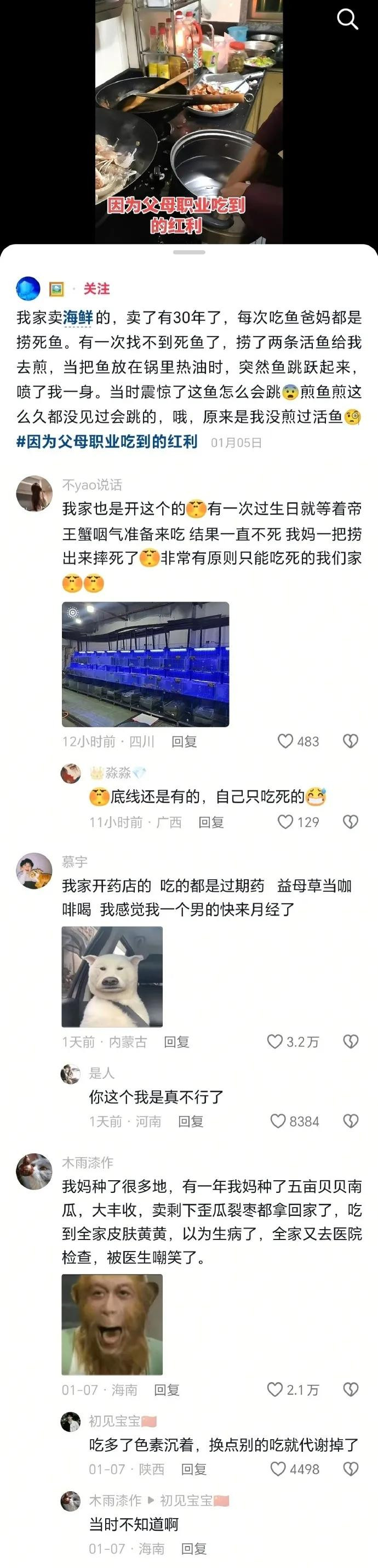
Task: Like 慕宇's comment with 3.2万 likes
Action: pos(293,1041)
